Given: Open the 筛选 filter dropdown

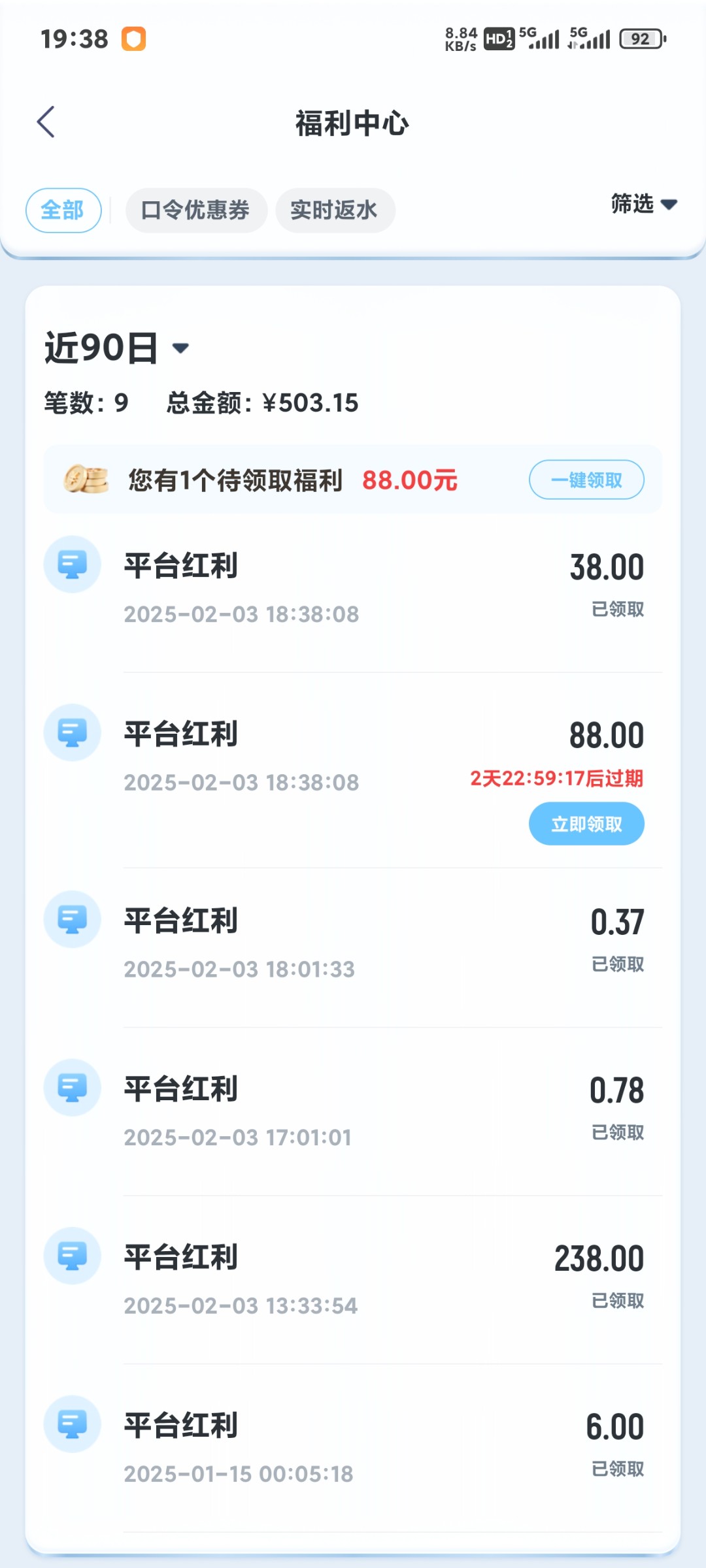Looking at the screenshot, I should [644, 204].
